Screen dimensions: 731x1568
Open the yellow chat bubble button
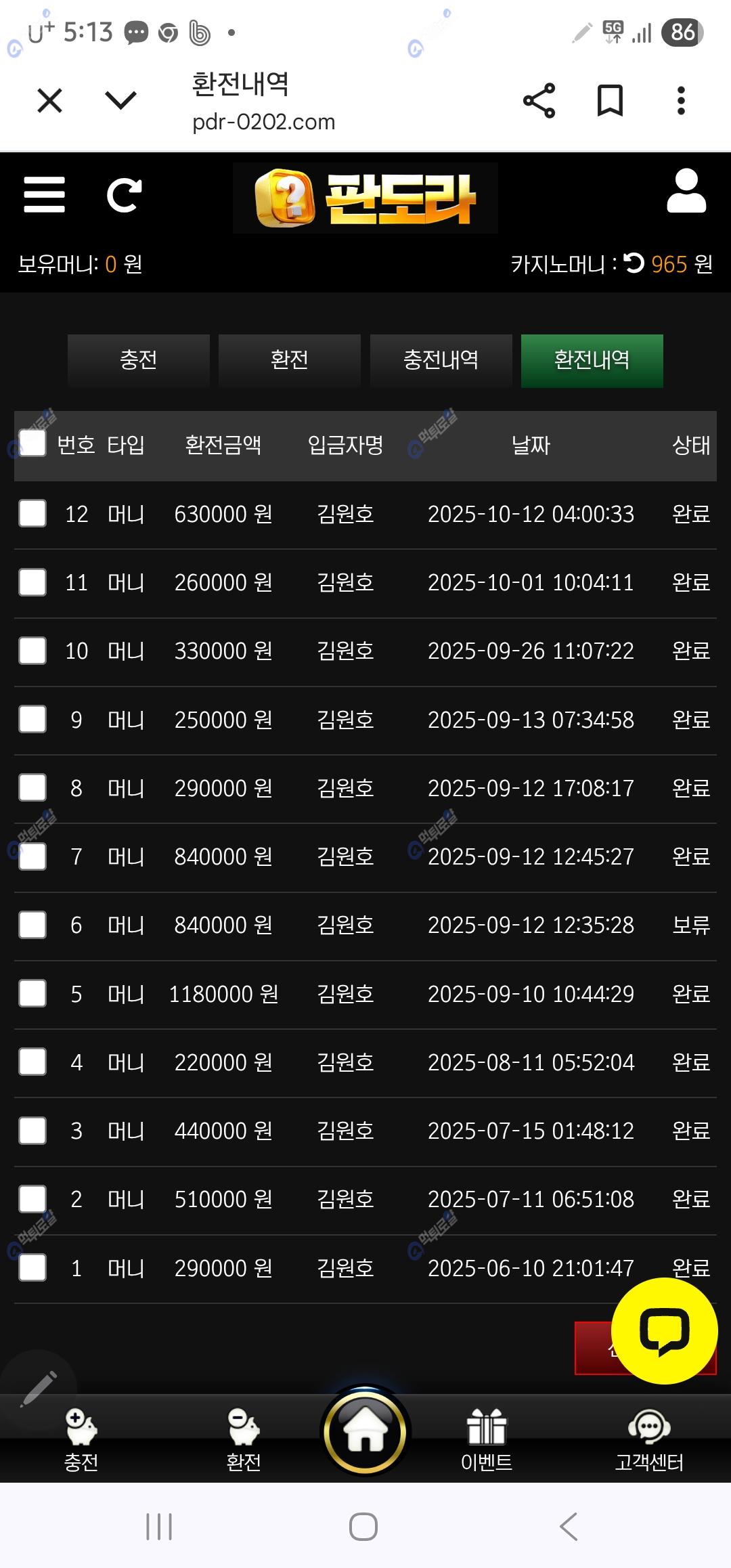click(x=664, y=1331)
